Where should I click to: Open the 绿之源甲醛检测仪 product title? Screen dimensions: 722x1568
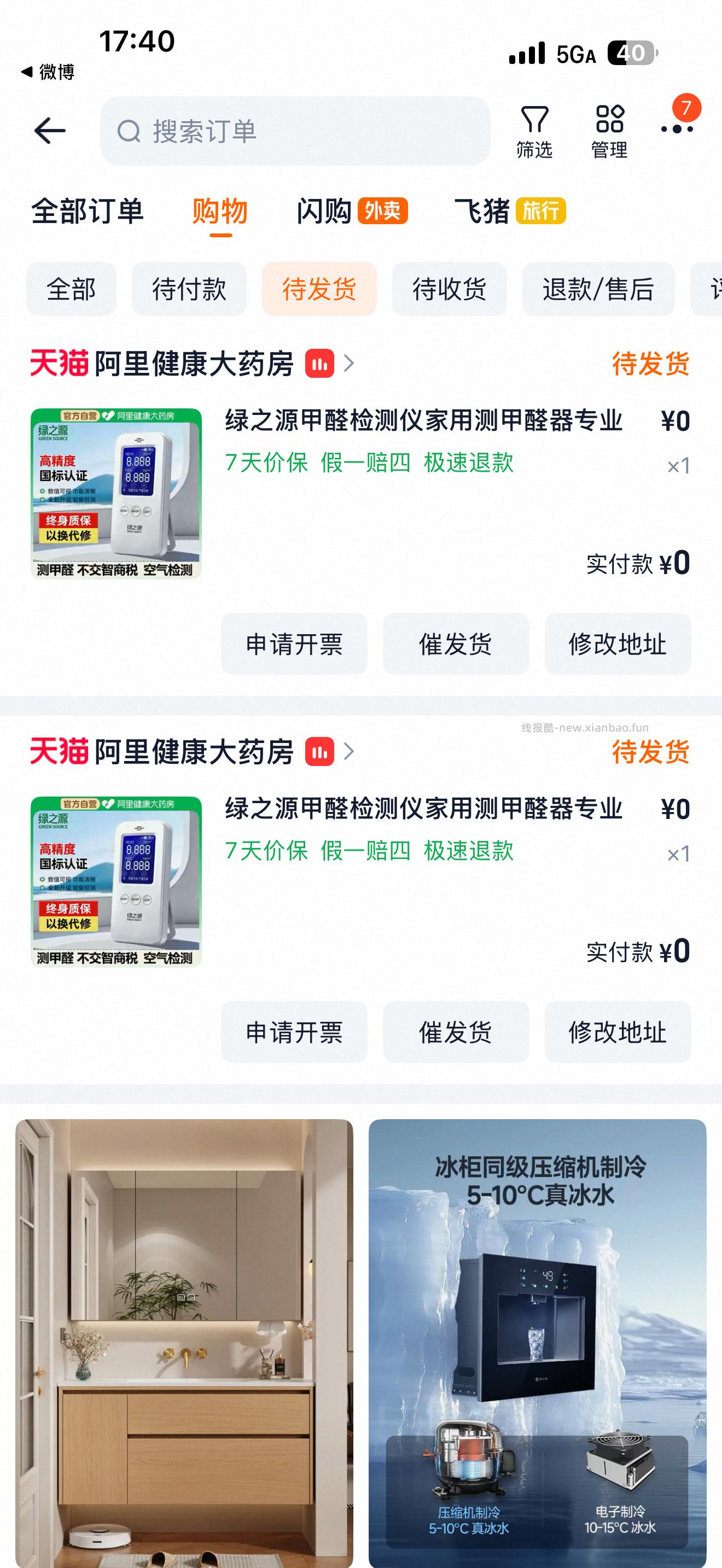[x=424, y=419]
